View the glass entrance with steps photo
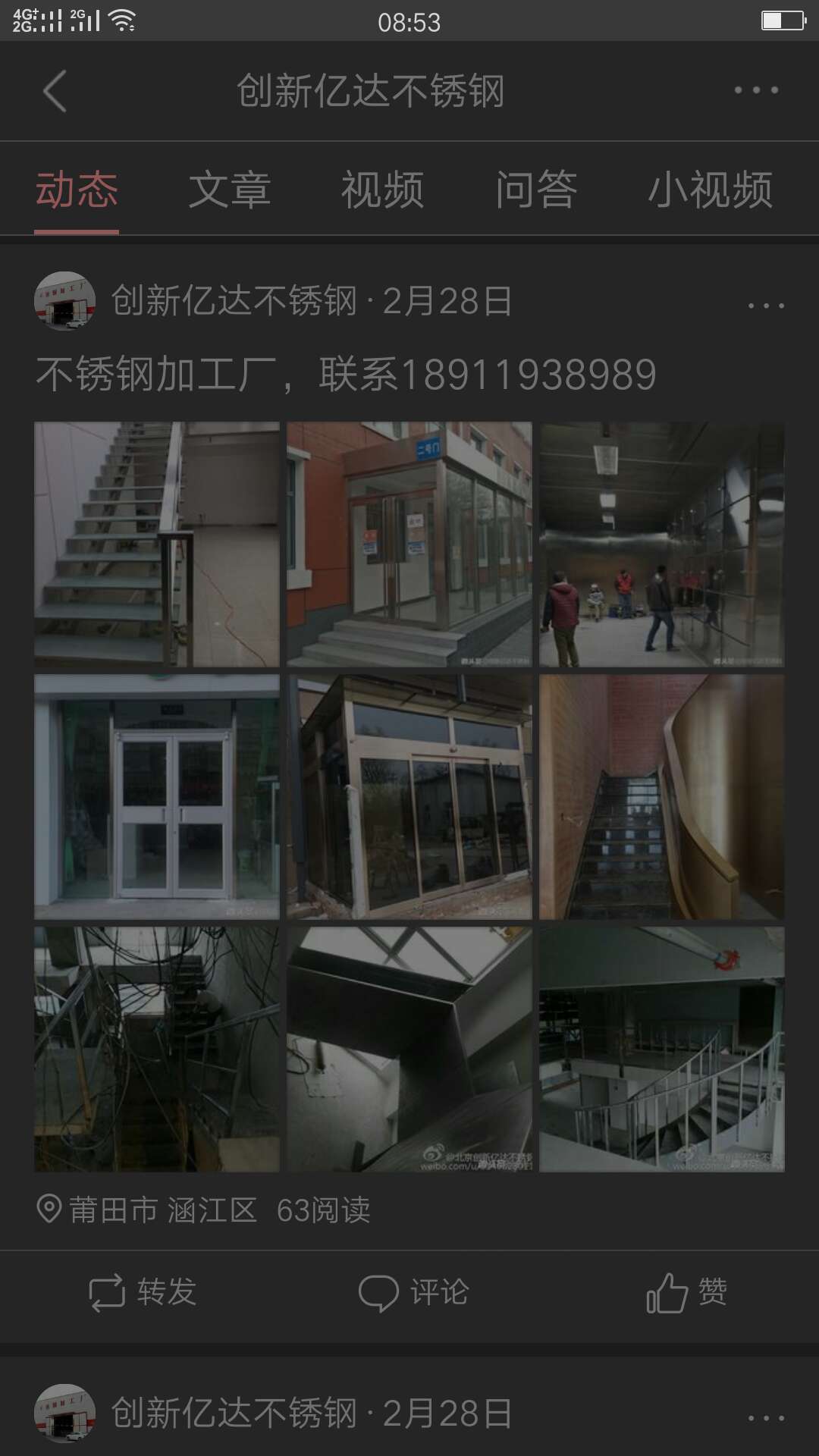 pyautogui.click(x=409, y=544)
